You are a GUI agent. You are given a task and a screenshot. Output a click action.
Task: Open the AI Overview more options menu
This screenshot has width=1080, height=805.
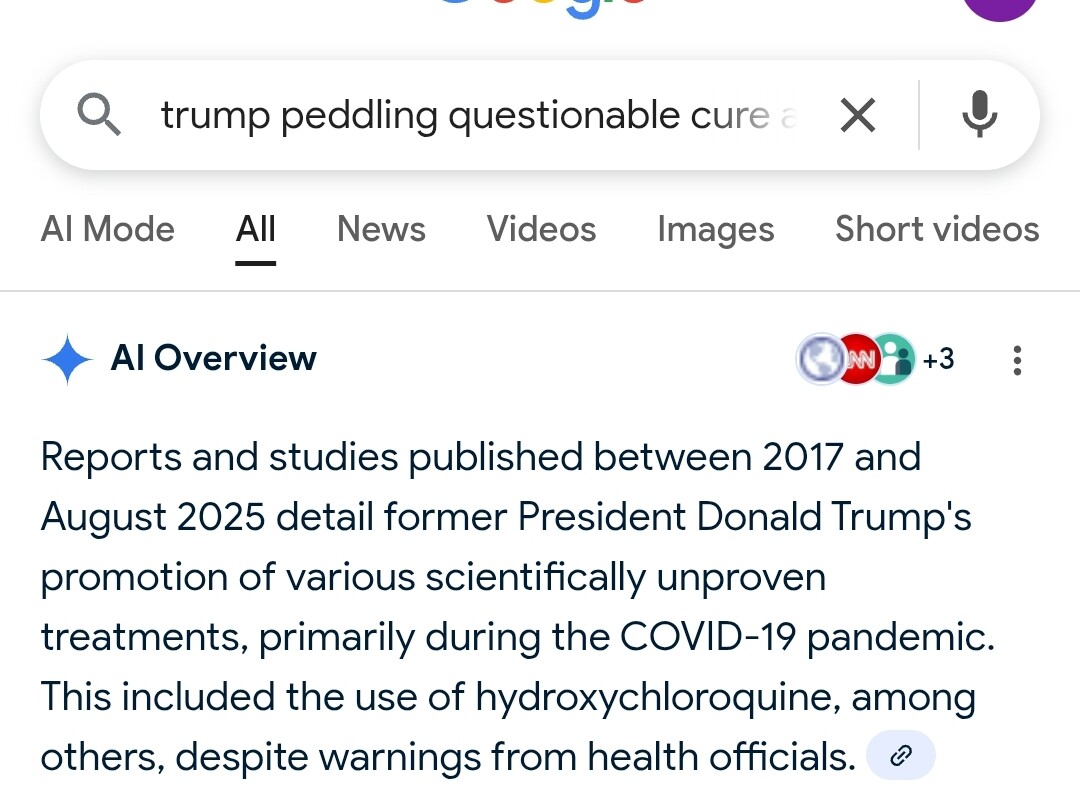point(1017,360)
